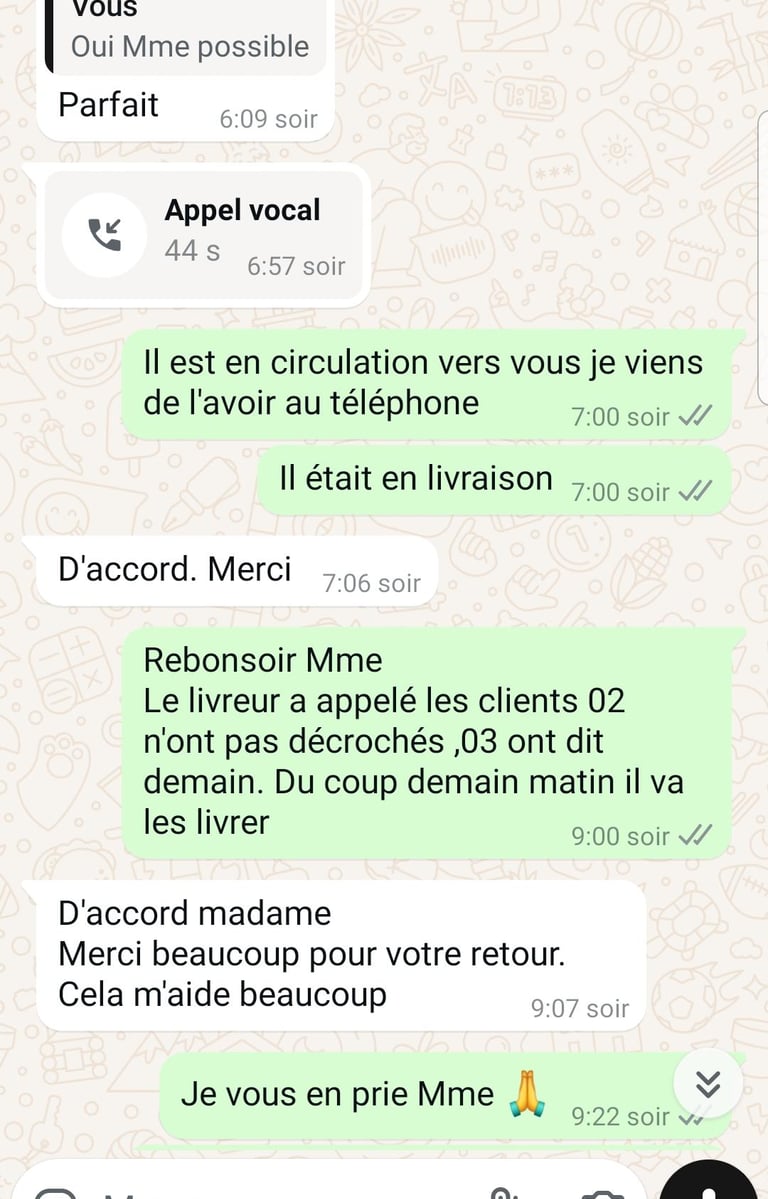This screenshot has height=1199, width=768.
Task: Jump to the latest messages with the double-chevron button
Action: click(x=708, y=1084)
